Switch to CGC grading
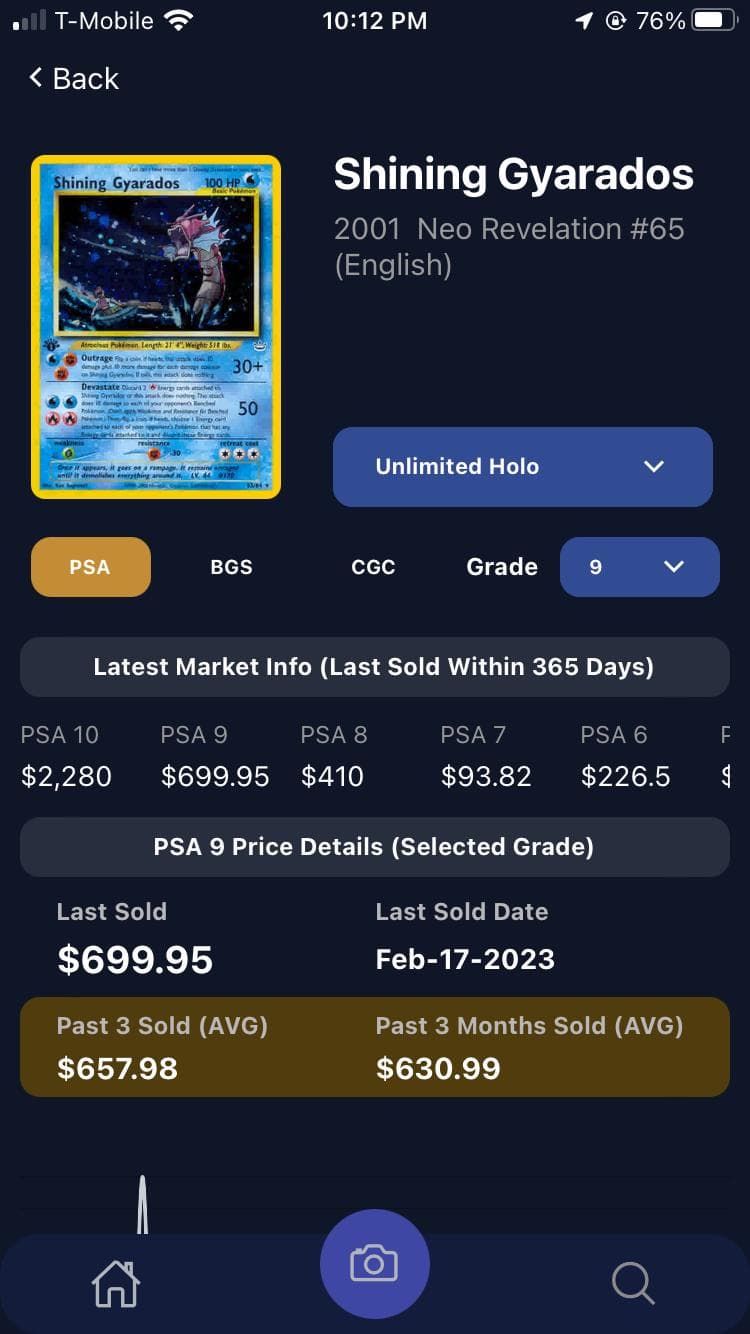 pos(373,567)
